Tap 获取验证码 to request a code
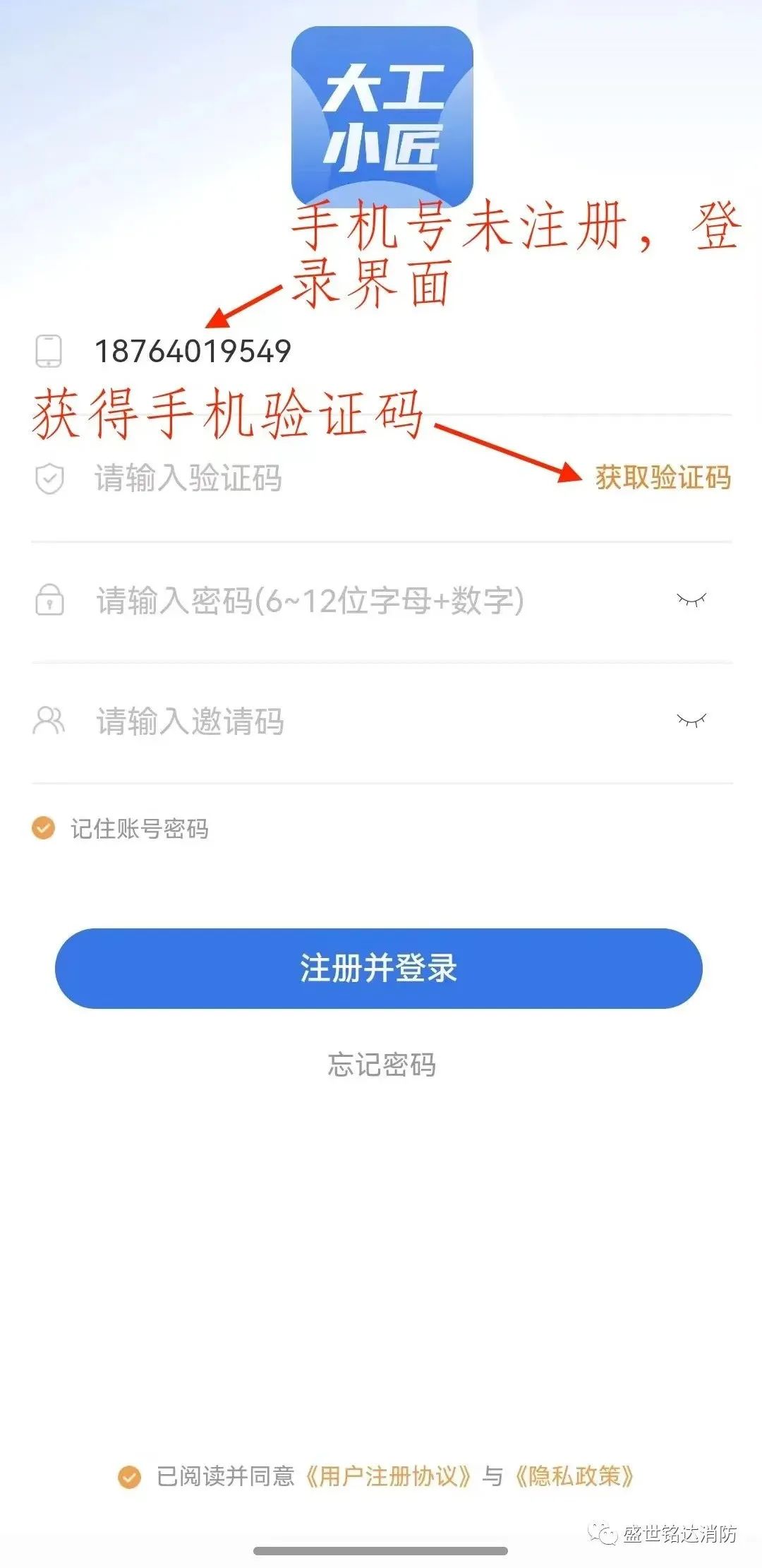Image resolution: width=762 pixels, height=1568 pixels. point(663,478)
